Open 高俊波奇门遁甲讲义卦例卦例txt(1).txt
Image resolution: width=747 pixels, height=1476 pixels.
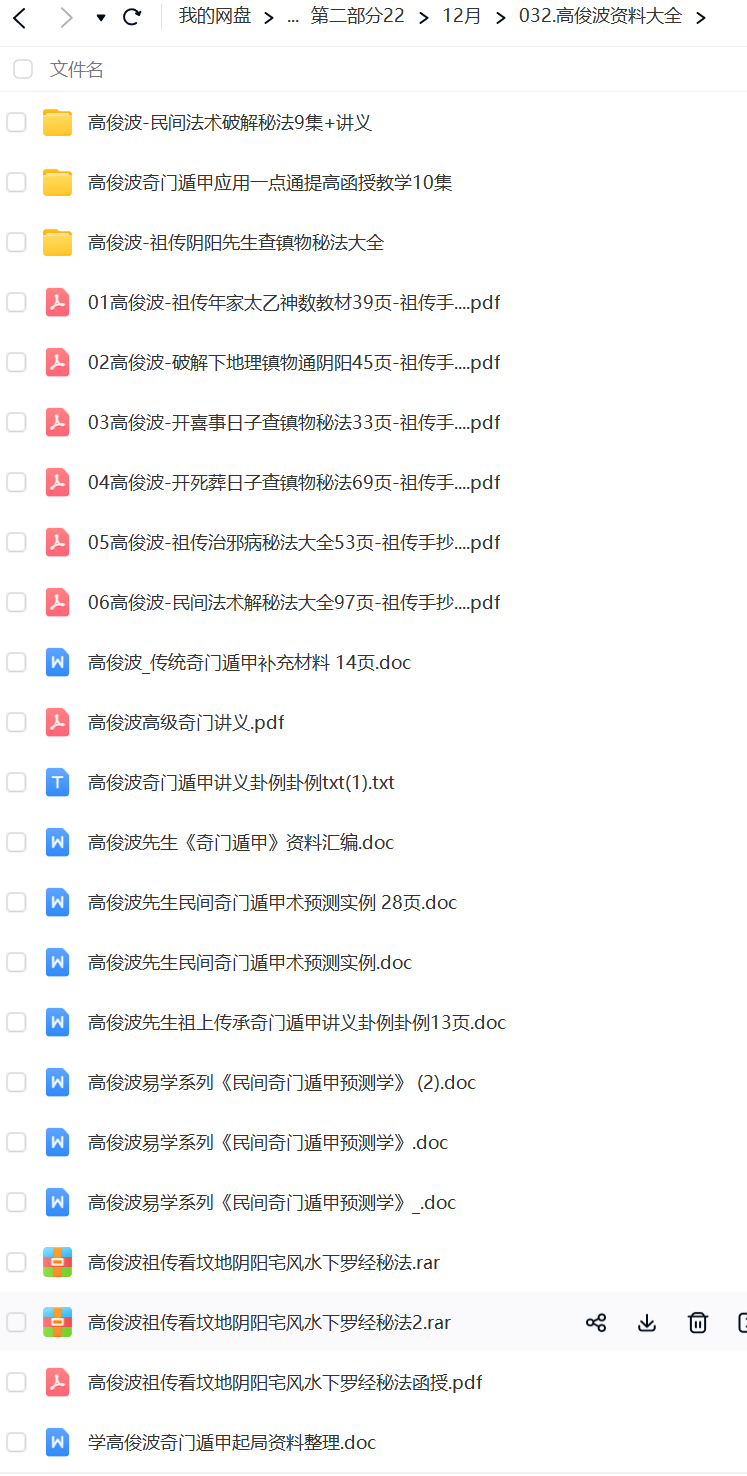coord(241,783)
